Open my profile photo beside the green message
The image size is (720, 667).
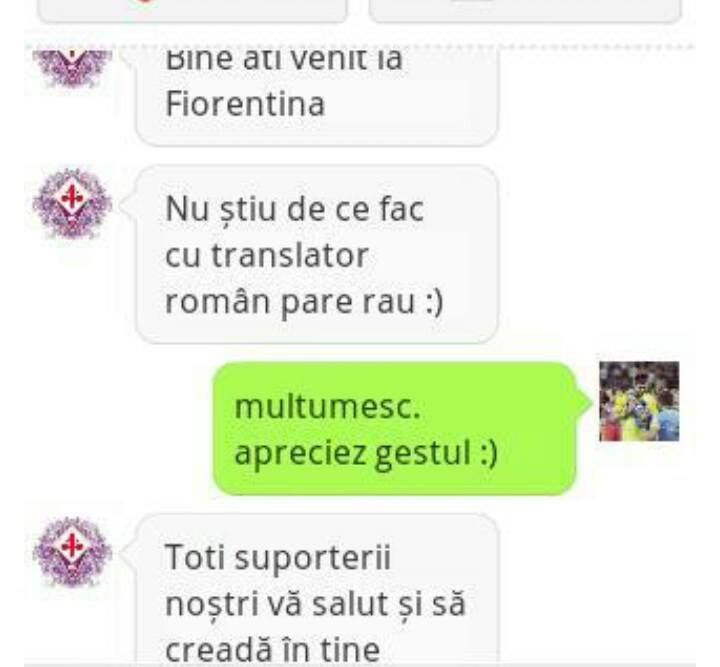(x=639, y=401)
